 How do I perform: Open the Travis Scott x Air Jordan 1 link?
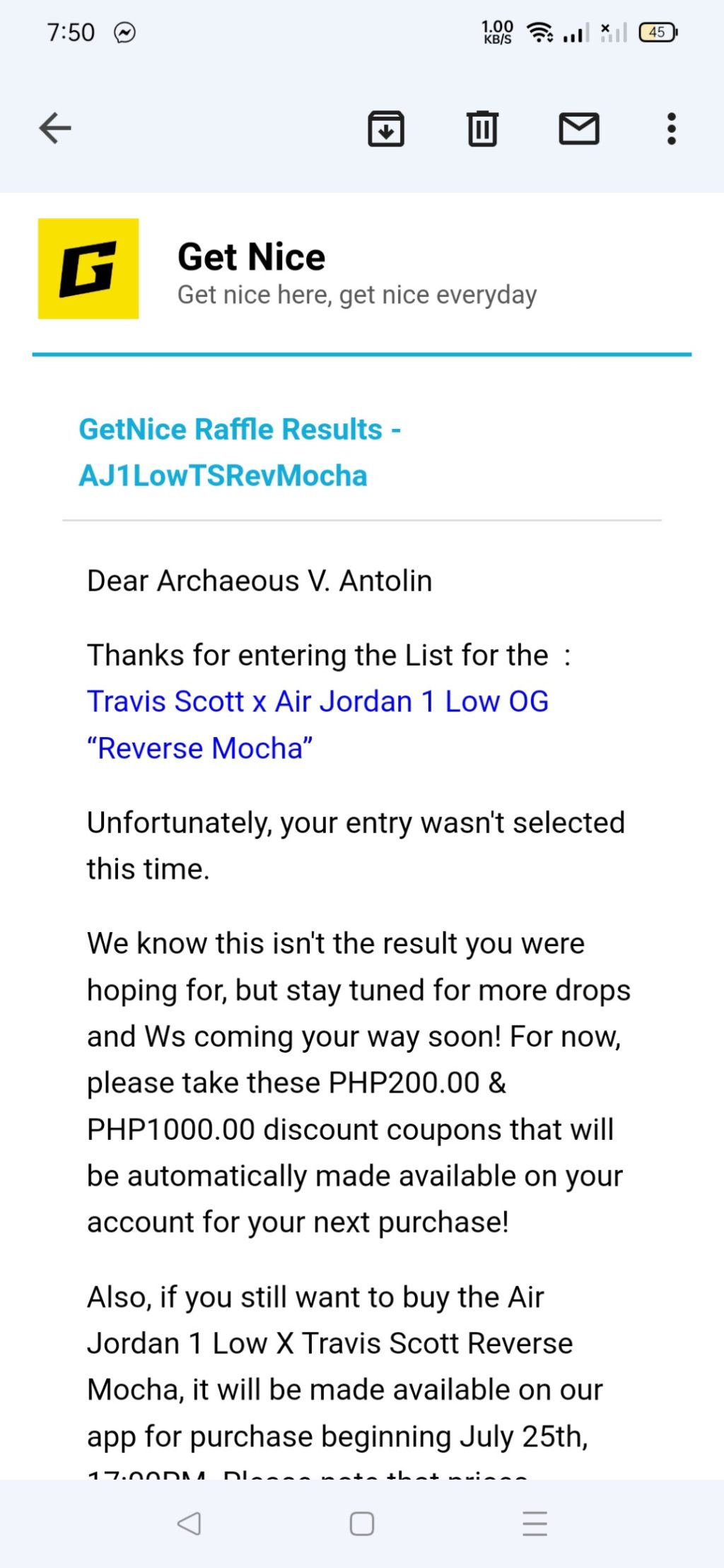317,702
